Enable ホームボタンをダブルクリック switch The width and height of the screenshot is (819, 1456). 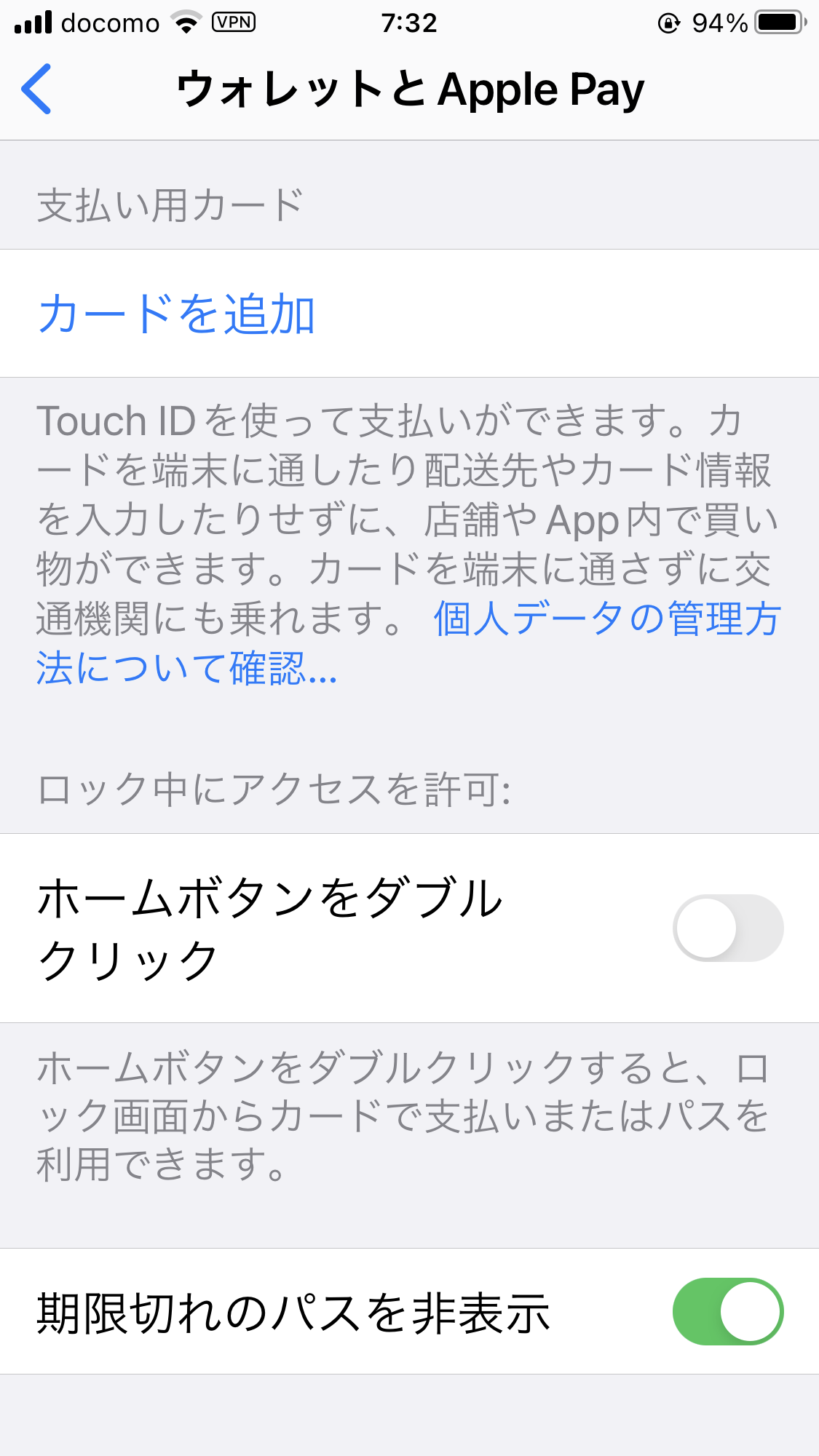[727, 928]
